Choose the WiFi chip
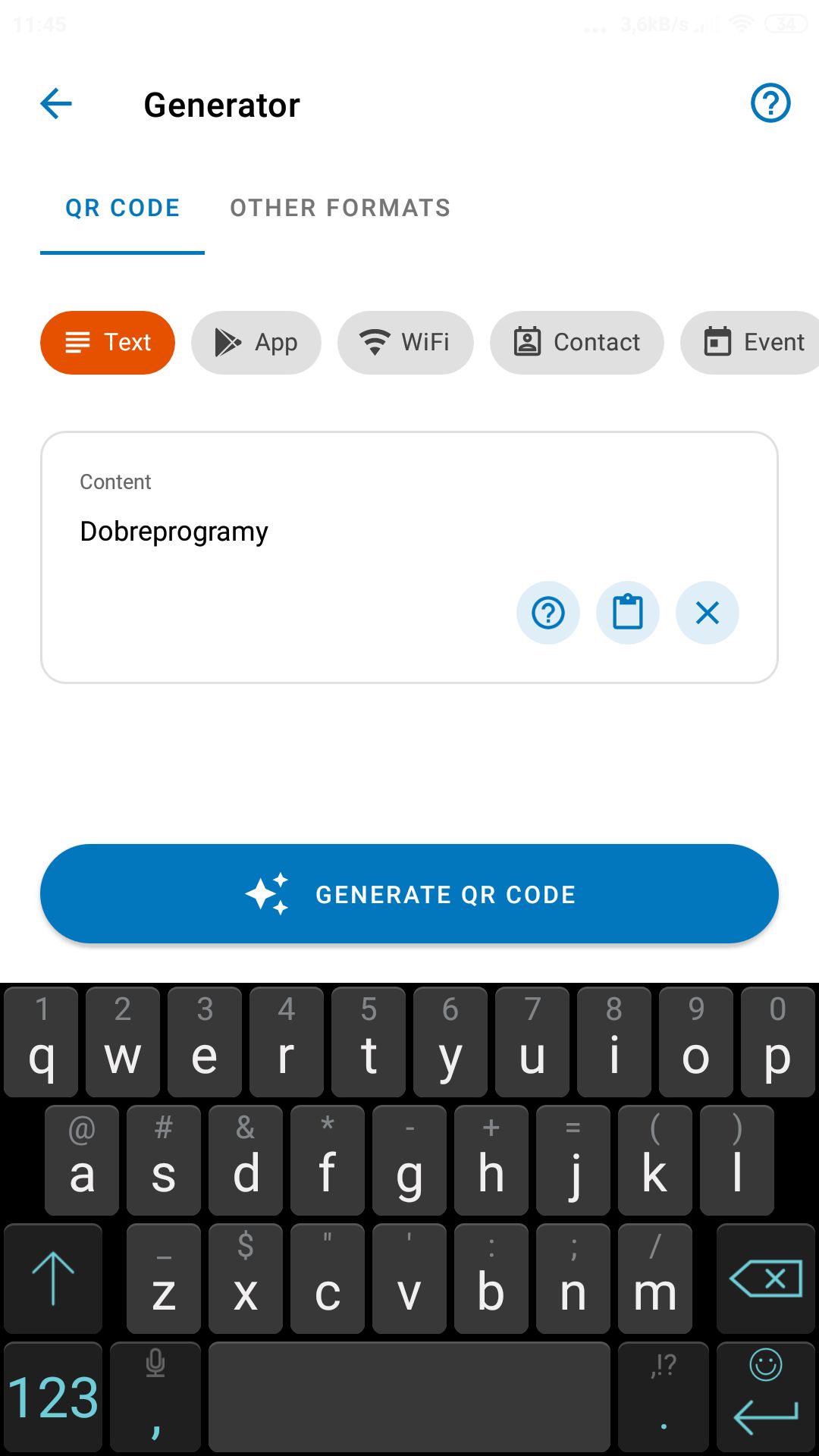The image size is (819, 1456). (x=406, y=343)
